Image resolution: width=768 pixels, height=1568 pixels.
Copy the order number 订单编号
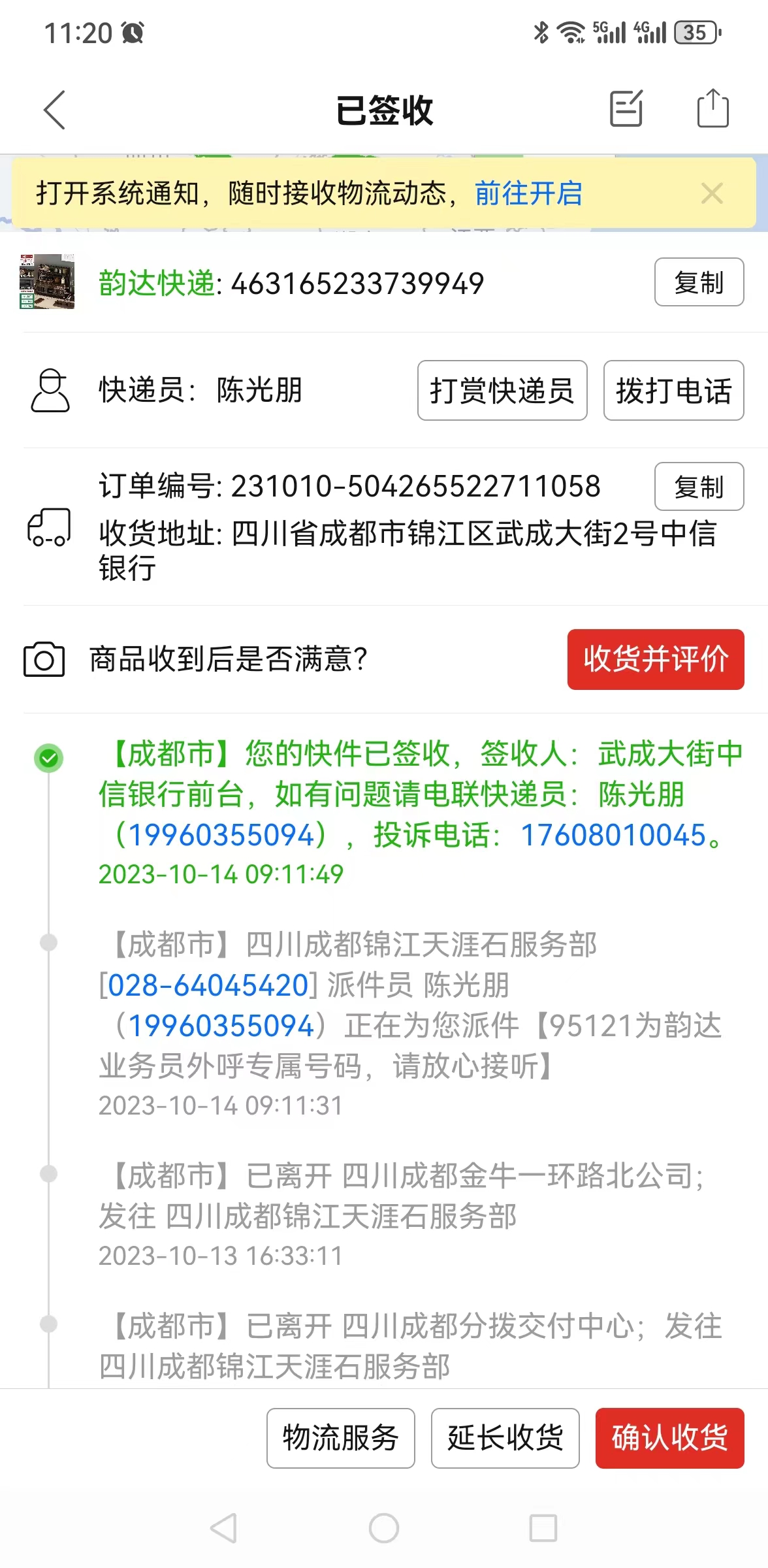699,487
